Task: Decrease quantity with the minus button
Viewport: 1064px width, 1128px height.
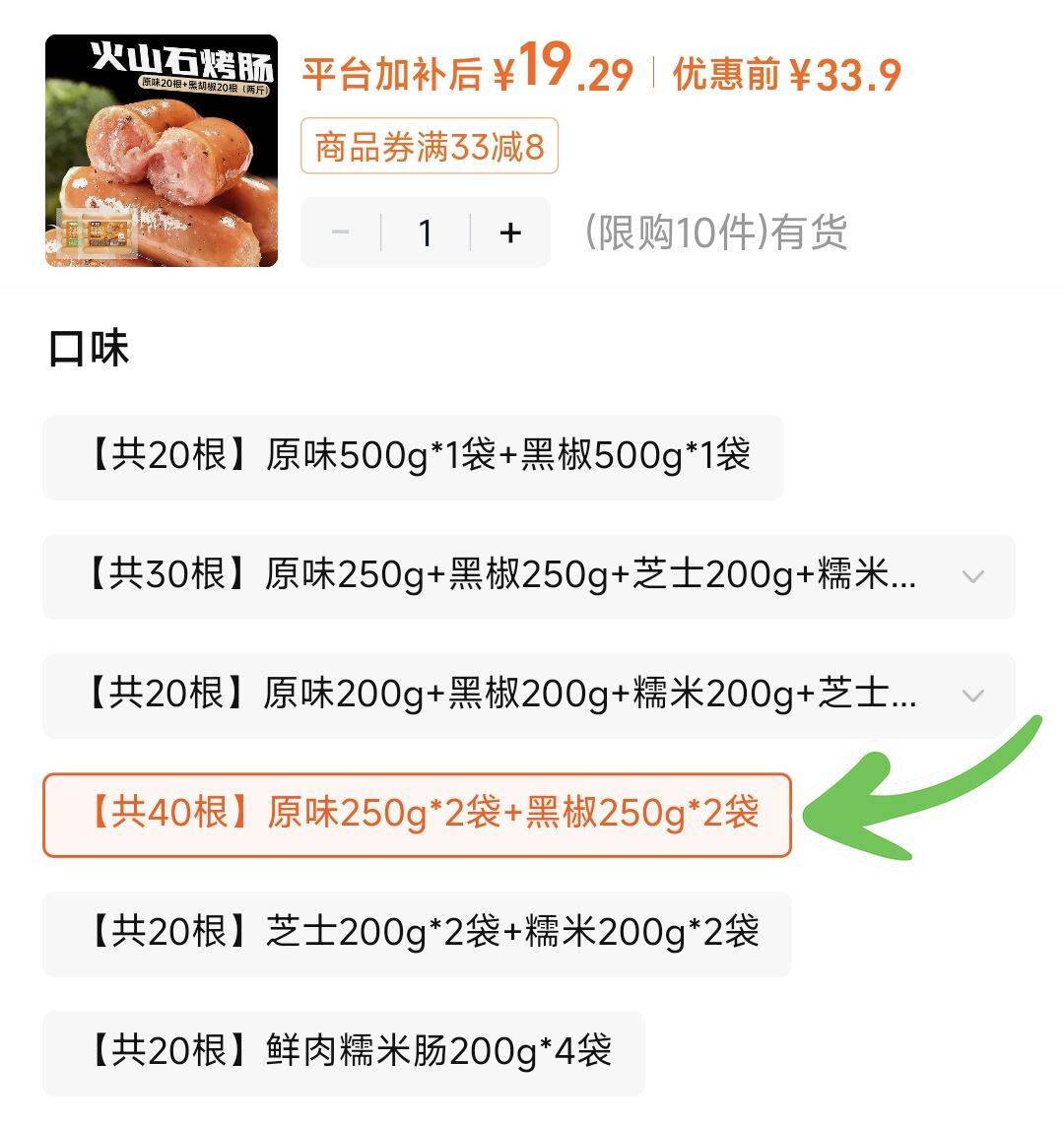Action: click(340, 233)
